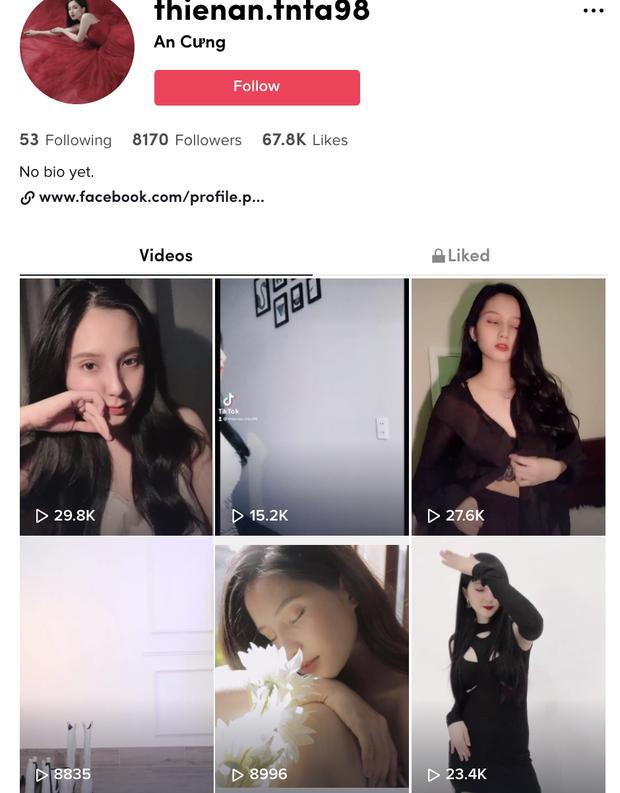Open the three-dot overflow menu

pos(593,11)
